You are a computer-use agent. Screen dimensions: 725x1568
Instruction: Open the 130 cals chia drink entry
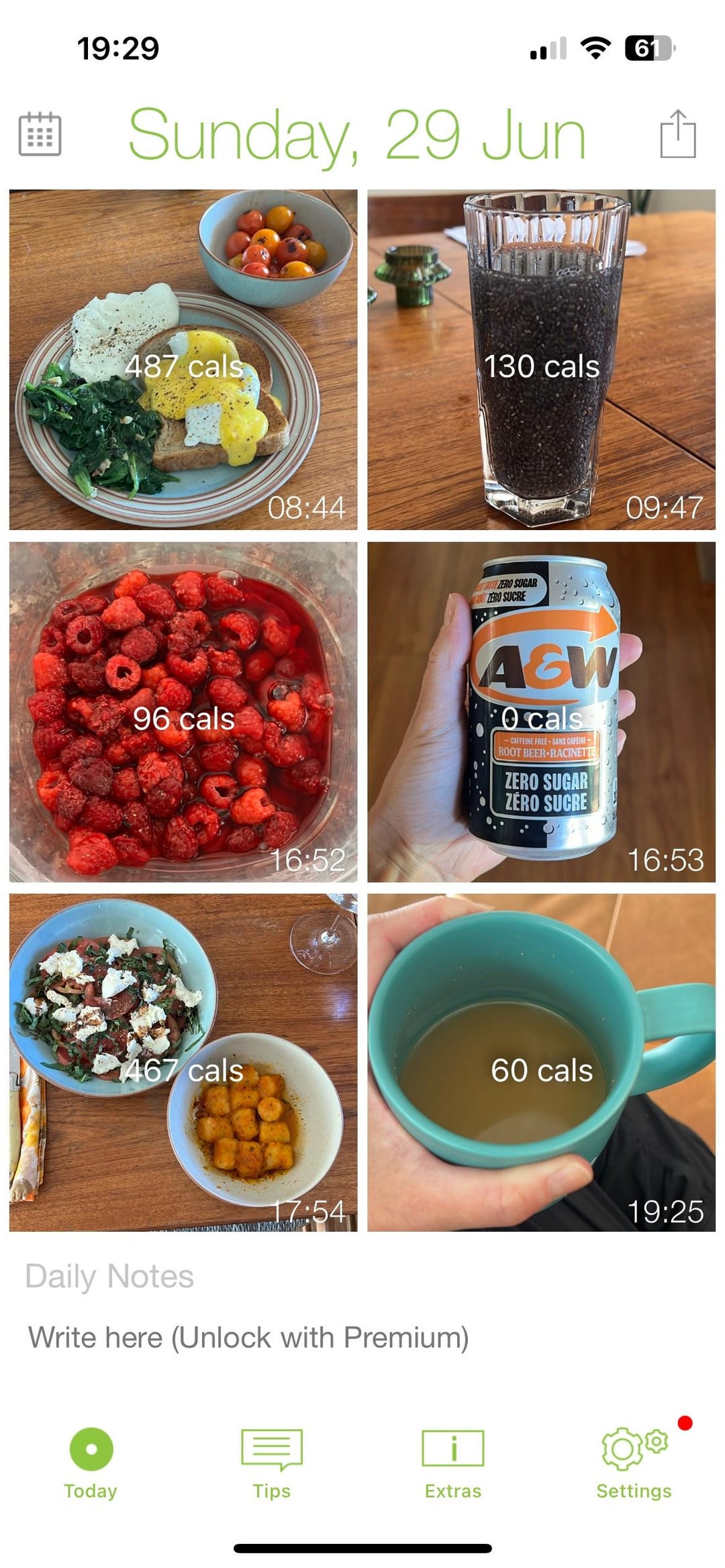pyautogui.click(x=541, y=360)
